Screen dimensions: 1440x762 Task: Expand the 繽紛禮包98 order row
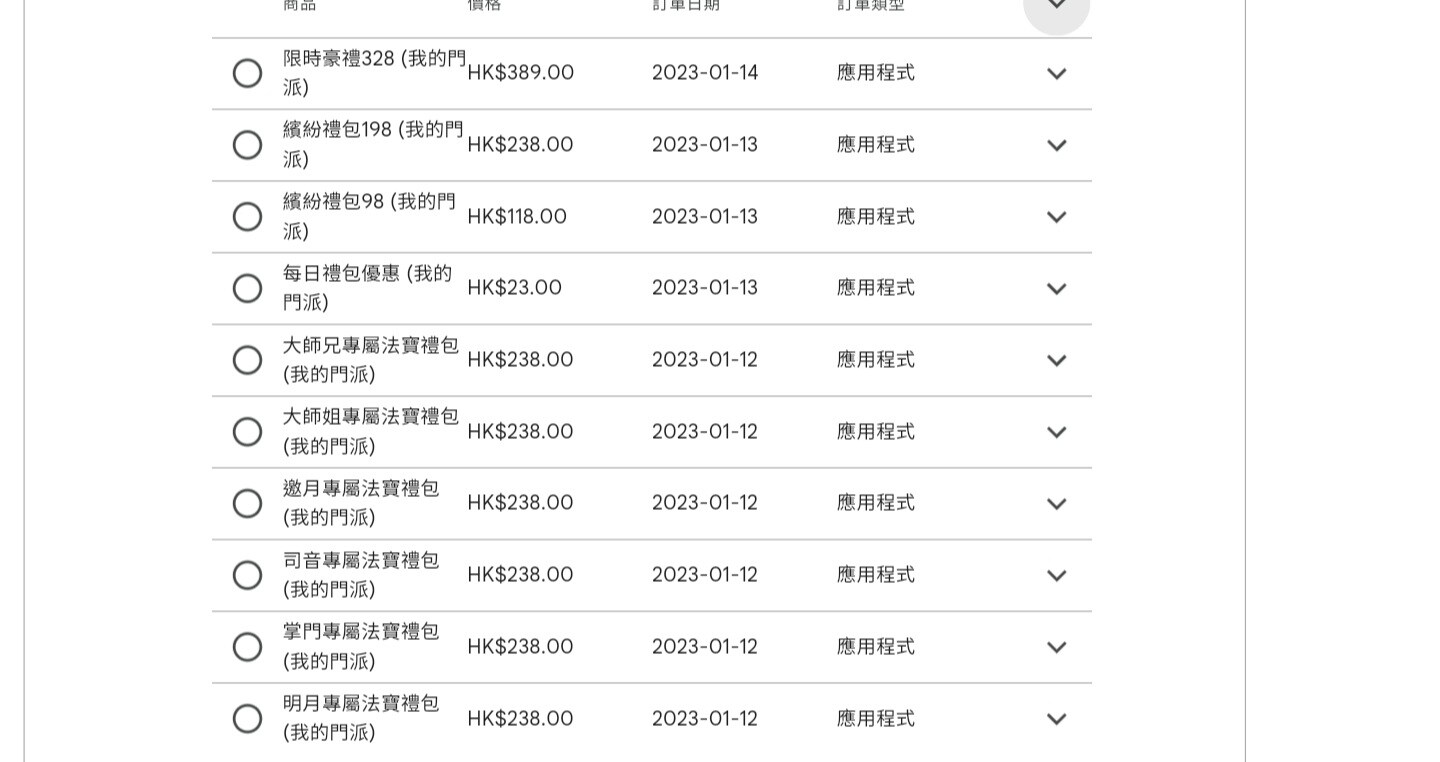(1056, 217)
